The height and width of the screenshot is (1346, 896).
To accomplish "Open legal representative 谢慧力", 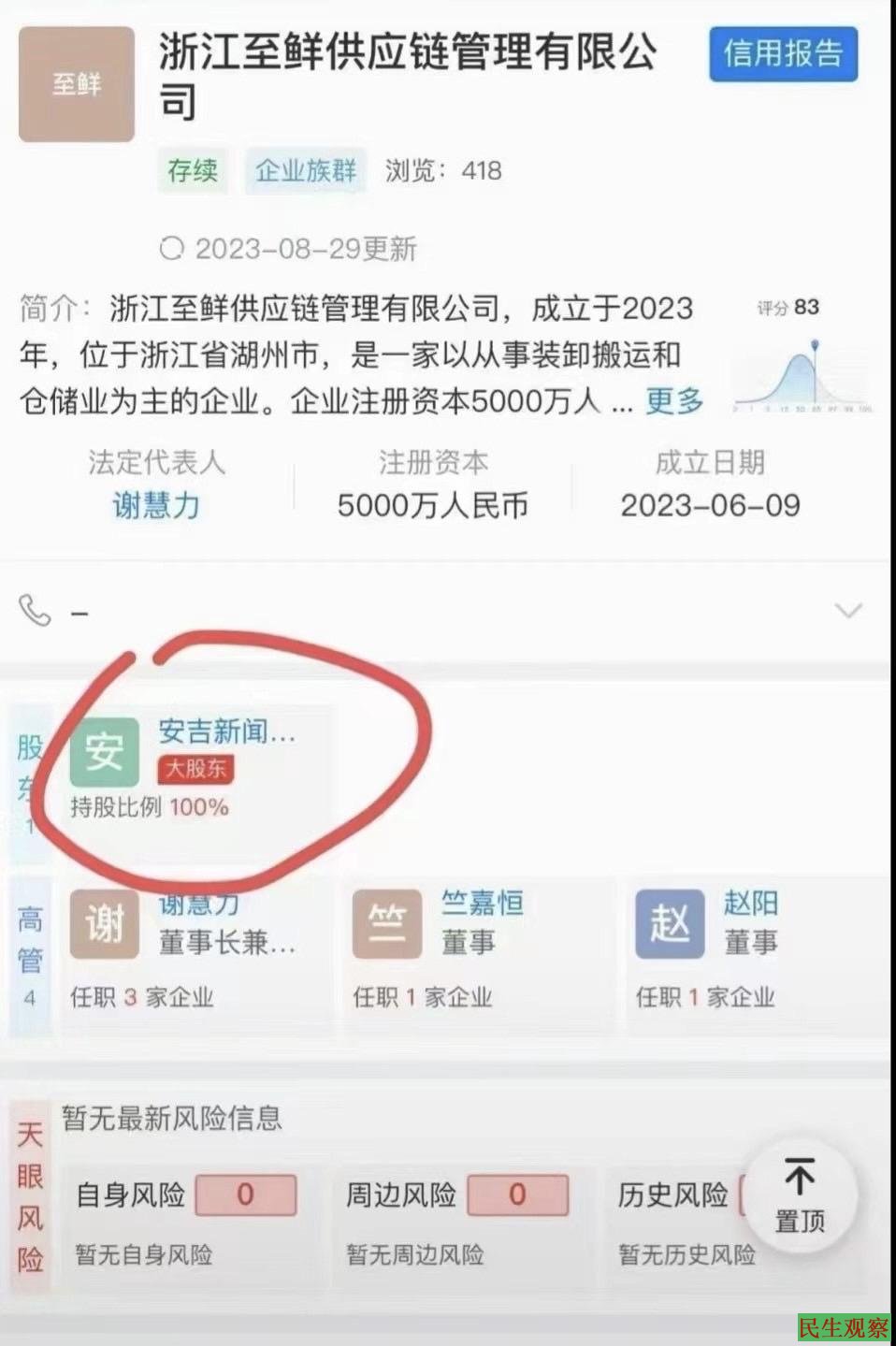I will [156, 505].
